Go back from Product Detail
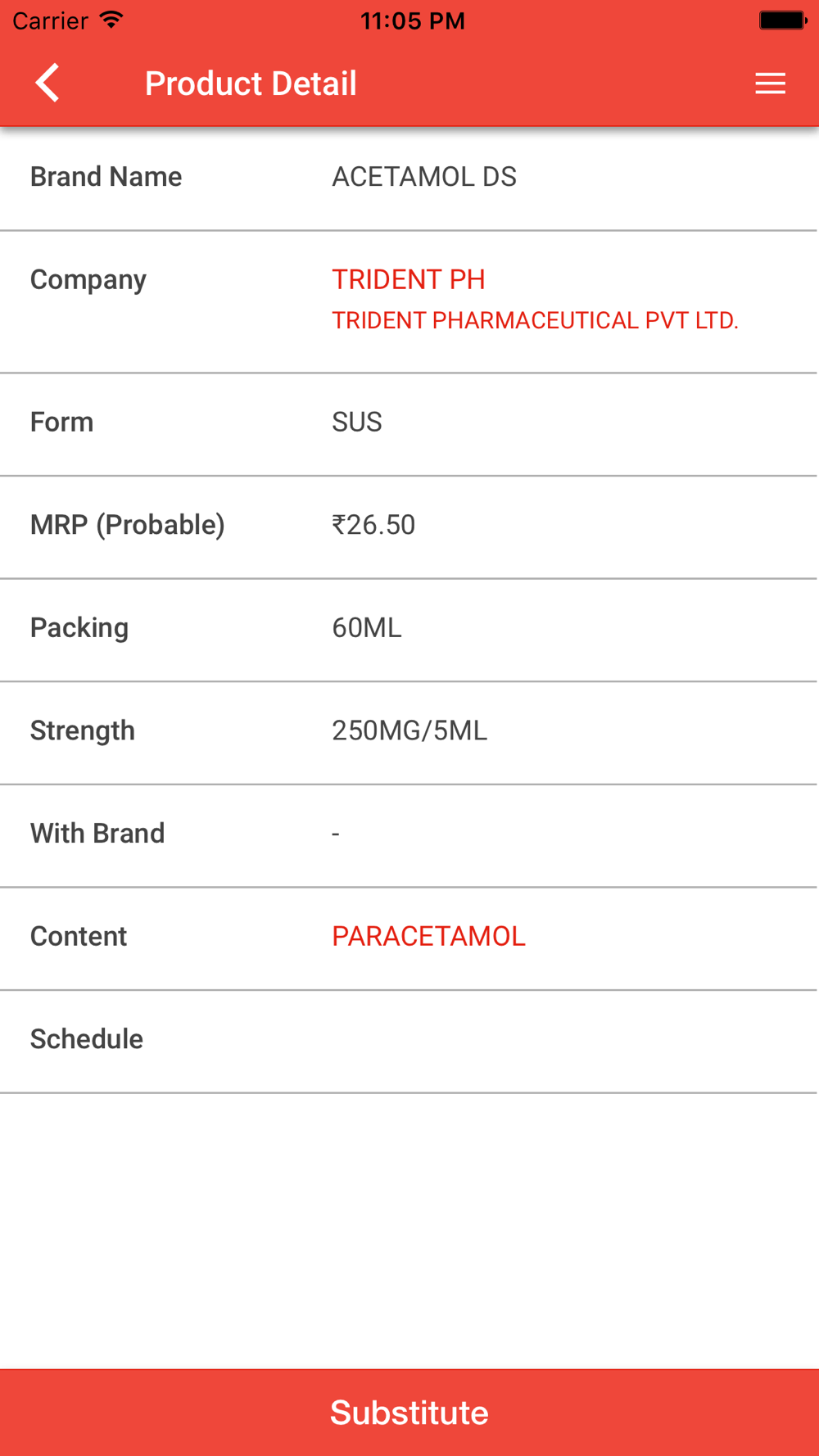 pos(48,83)
